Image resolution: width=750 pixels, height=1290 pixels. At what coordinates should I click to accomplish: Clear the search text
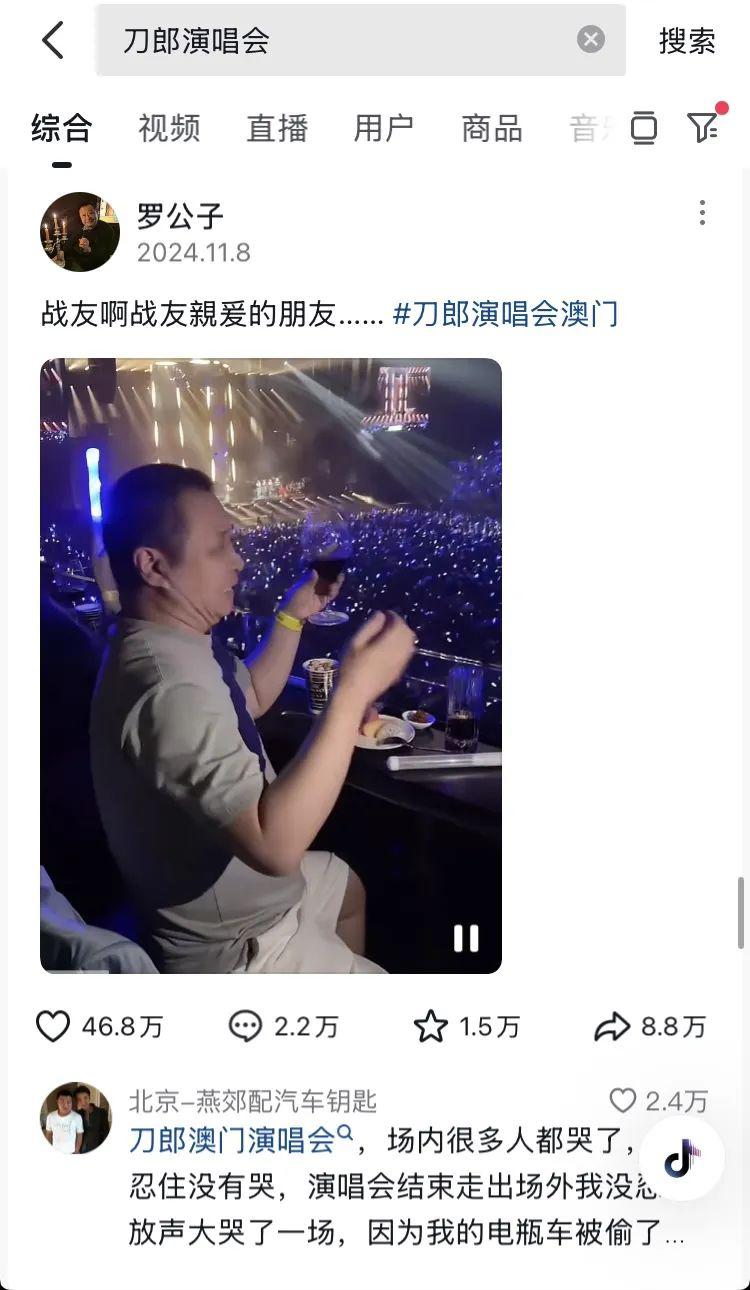(x=591, y=40)
